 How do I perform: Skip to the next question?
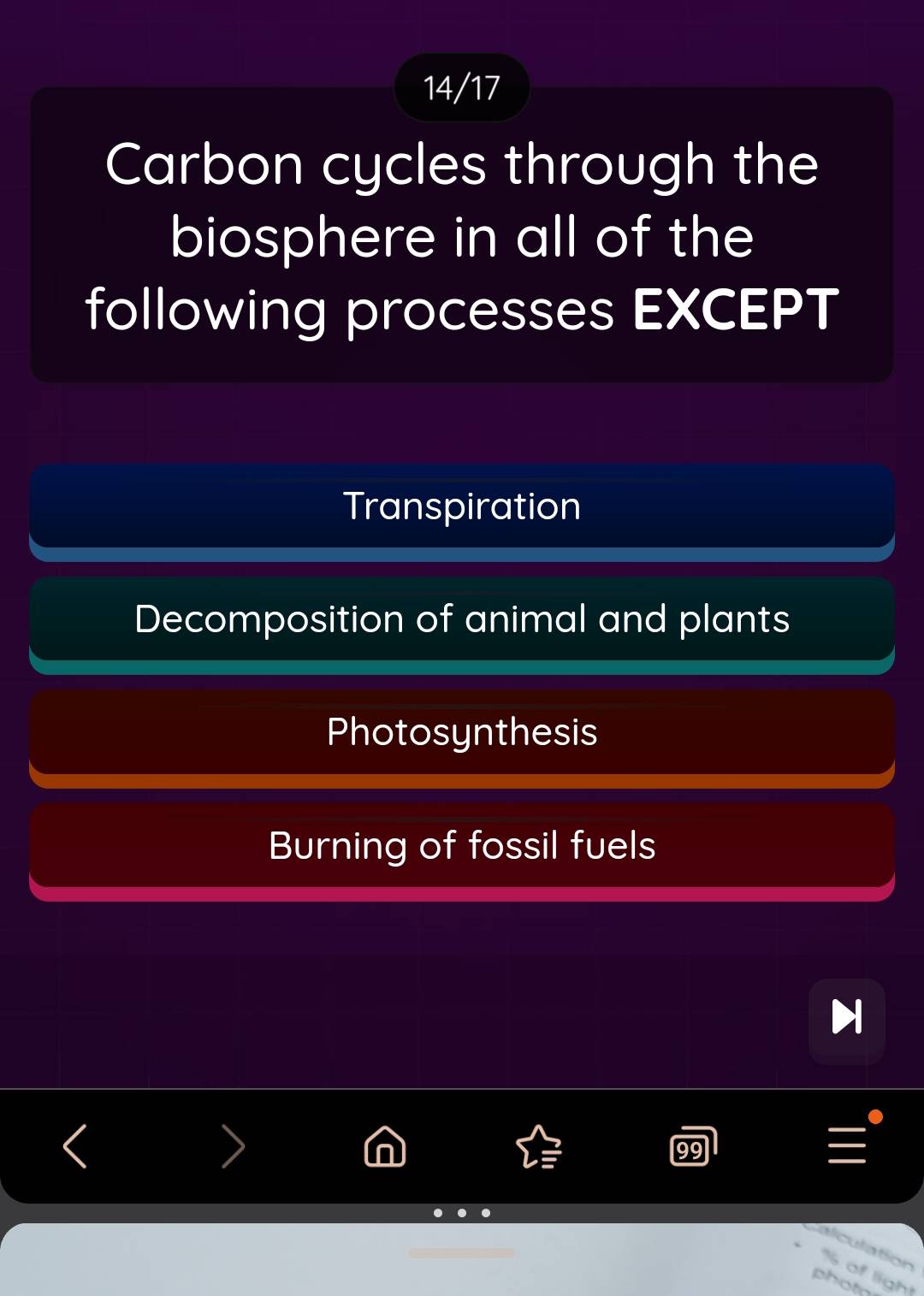(846, 1018)
